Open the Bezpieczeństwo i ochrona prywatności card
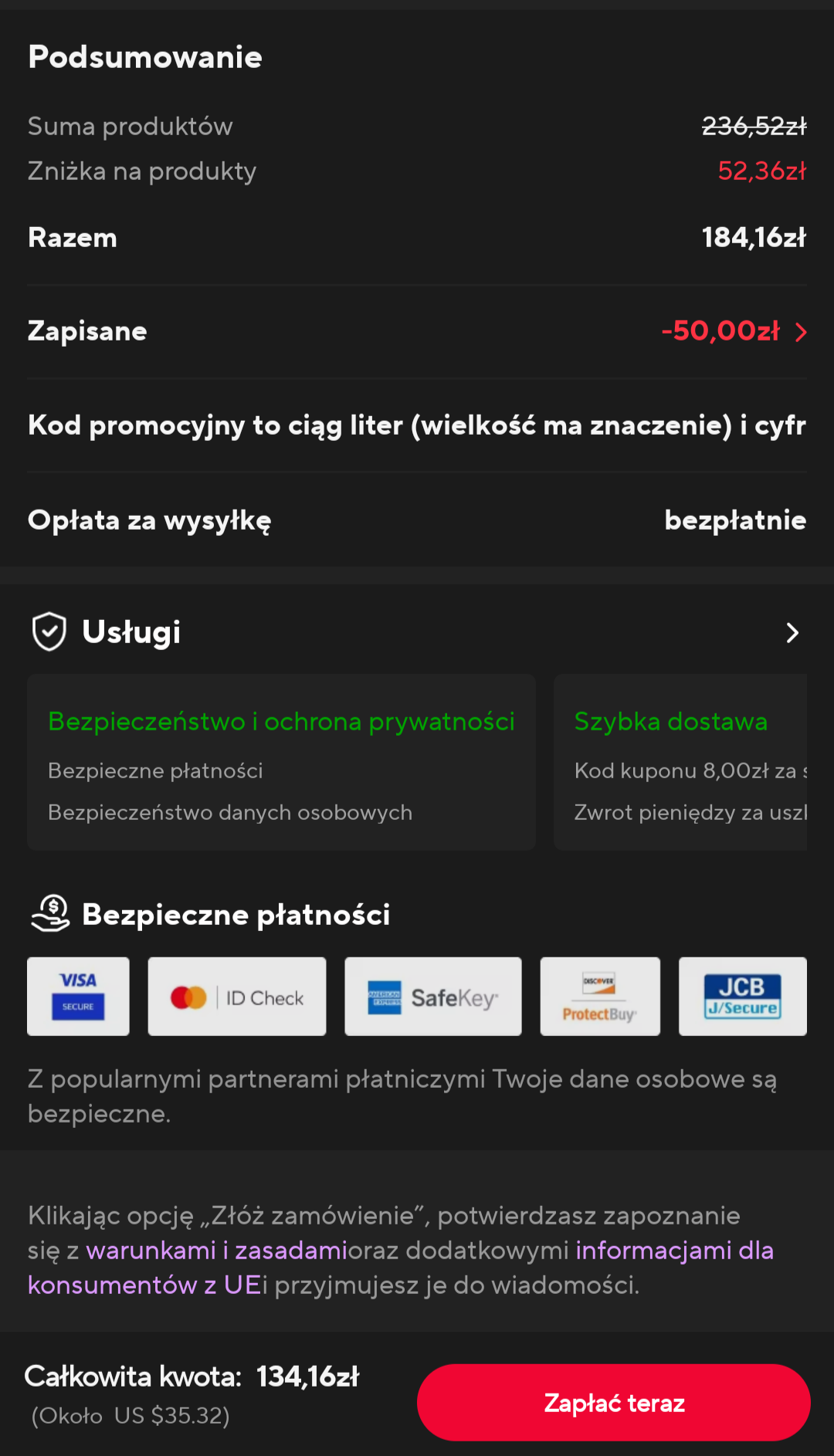Viewport: 834px width, 1456px height. 281,763
